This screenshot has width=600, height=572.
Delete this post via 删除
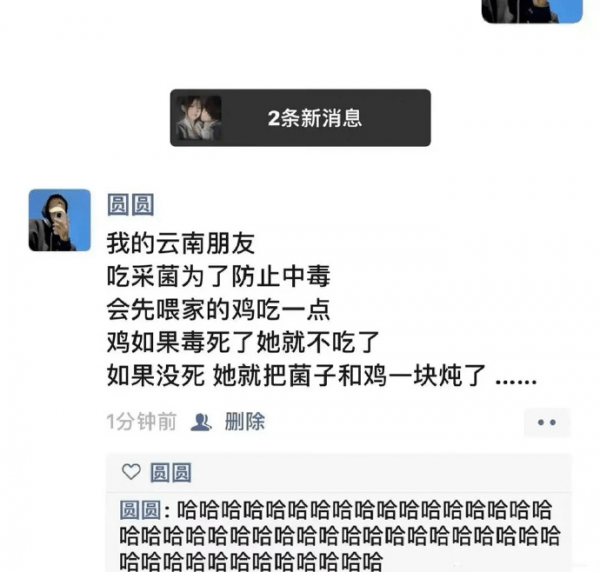(x=244, y=421)
